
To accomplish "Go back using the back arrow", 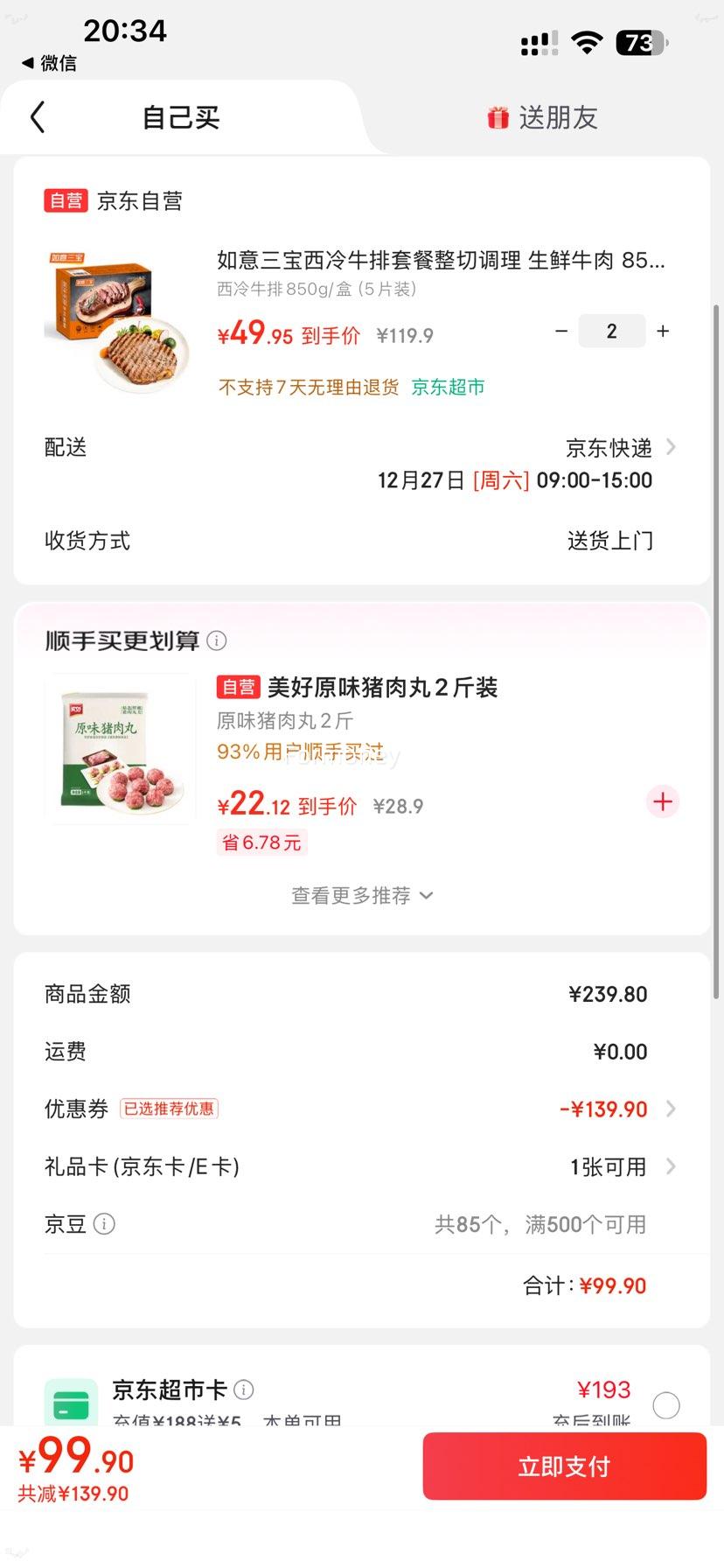I will tap(37, 116).
